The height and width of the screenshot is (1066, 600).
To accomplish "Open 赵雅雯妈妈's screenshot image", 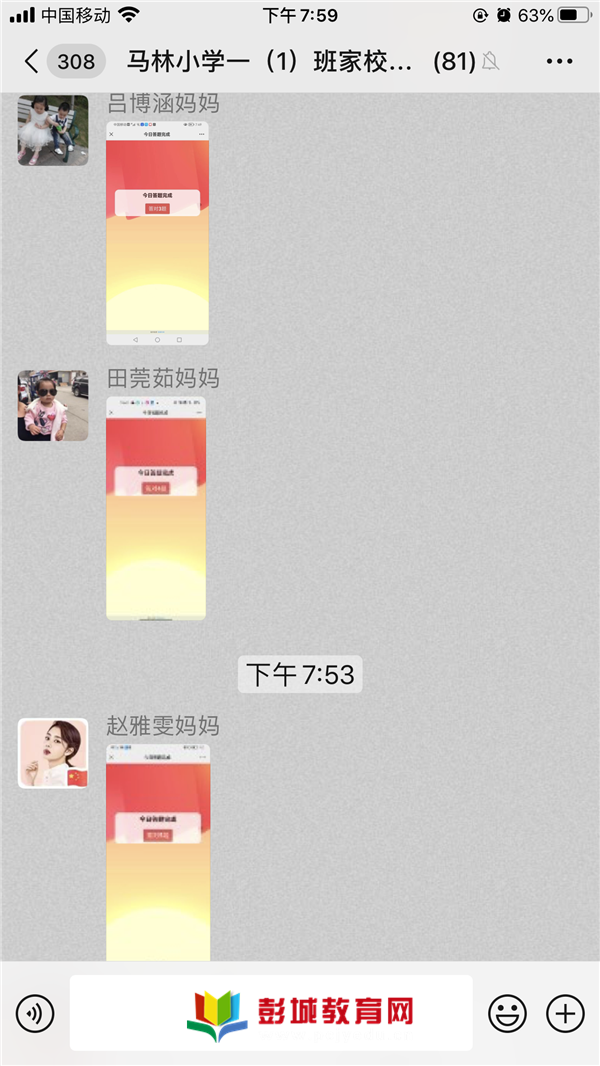I will (x=158, y=851).
